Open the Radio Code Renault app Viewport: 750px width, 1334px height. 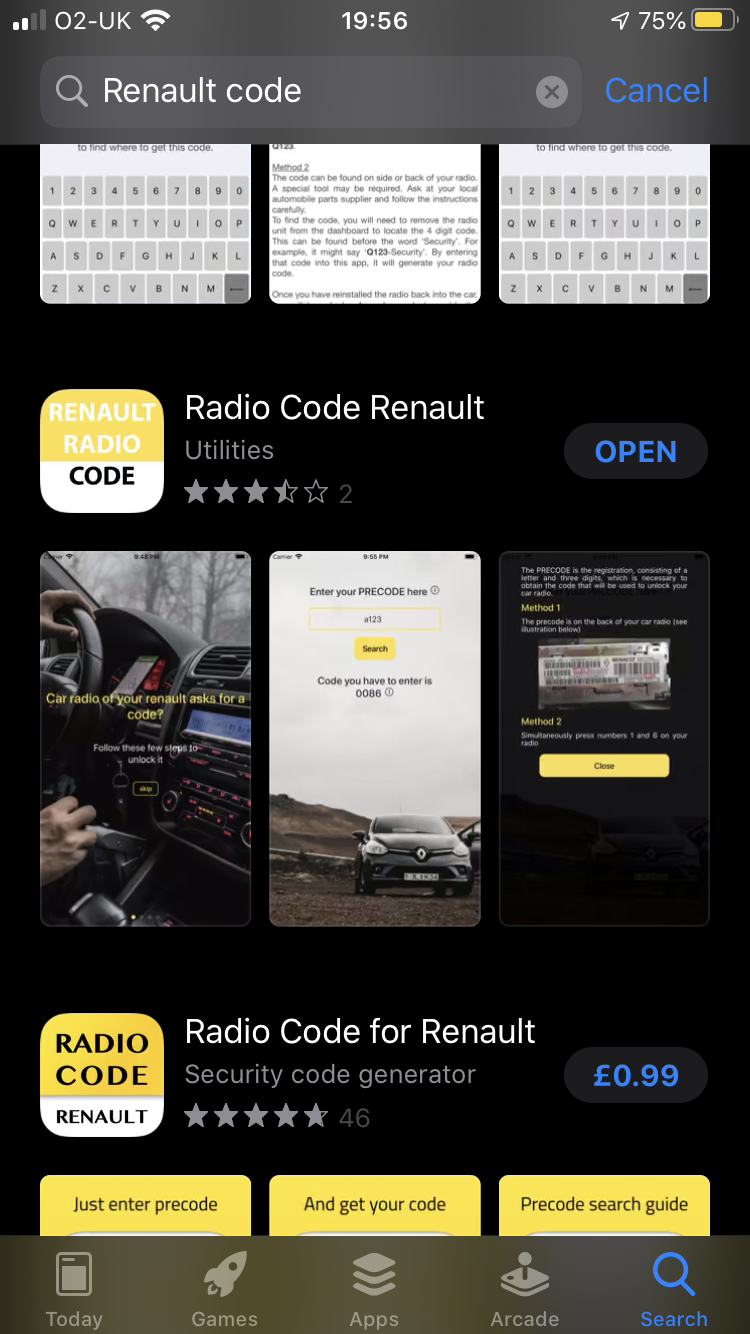635,452
